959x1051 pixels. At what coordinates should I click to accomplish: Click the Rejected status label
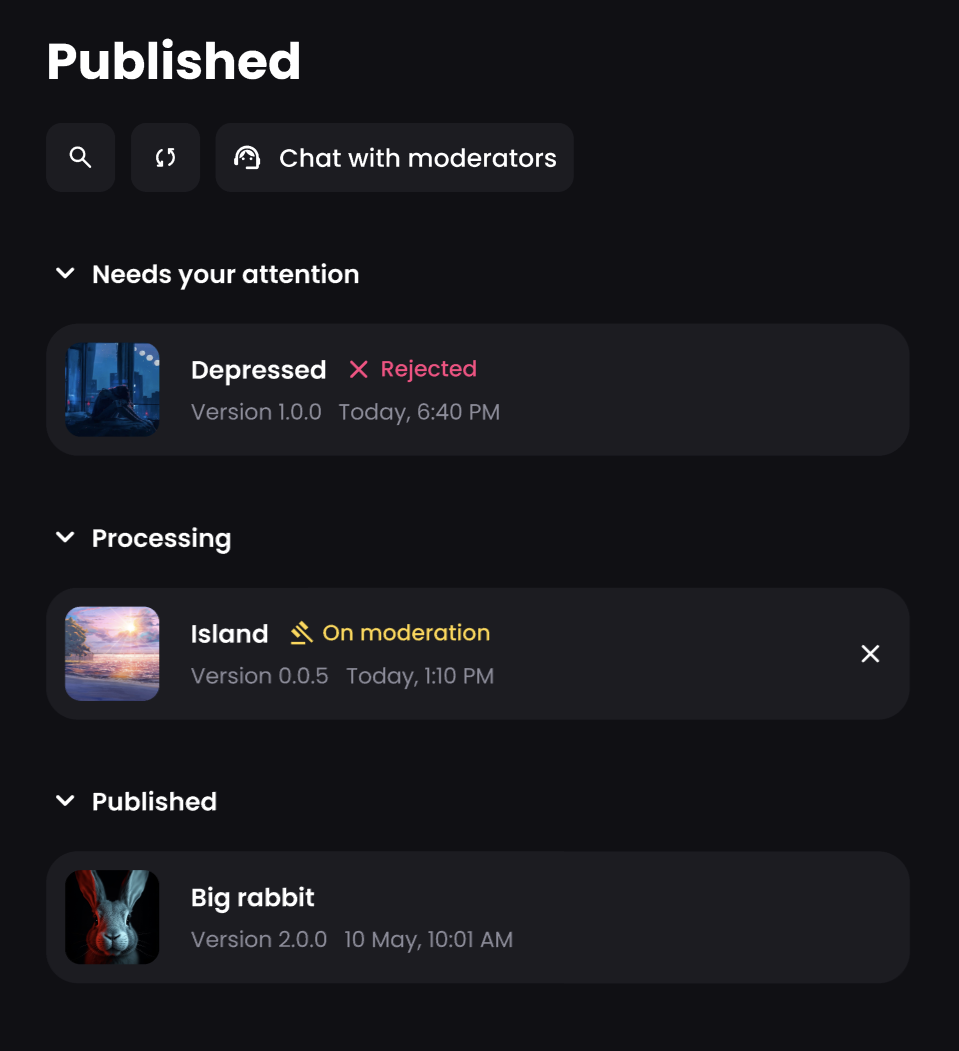pyautogui.click(x=428, y=369)
